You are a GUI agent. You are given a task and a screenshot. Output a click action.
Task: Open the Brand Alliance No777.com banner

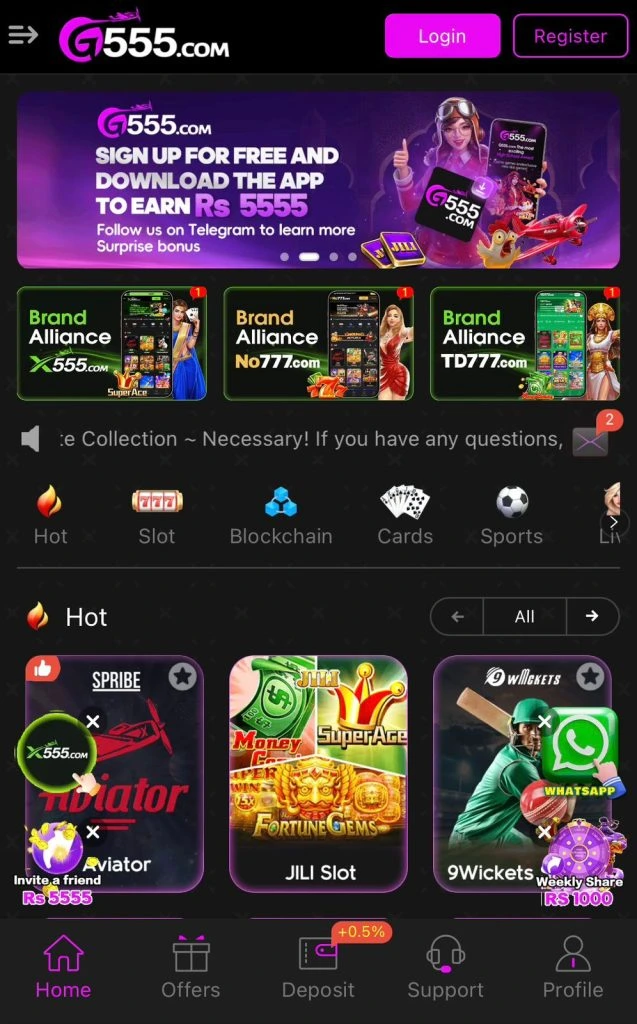[x=318, y=344]
